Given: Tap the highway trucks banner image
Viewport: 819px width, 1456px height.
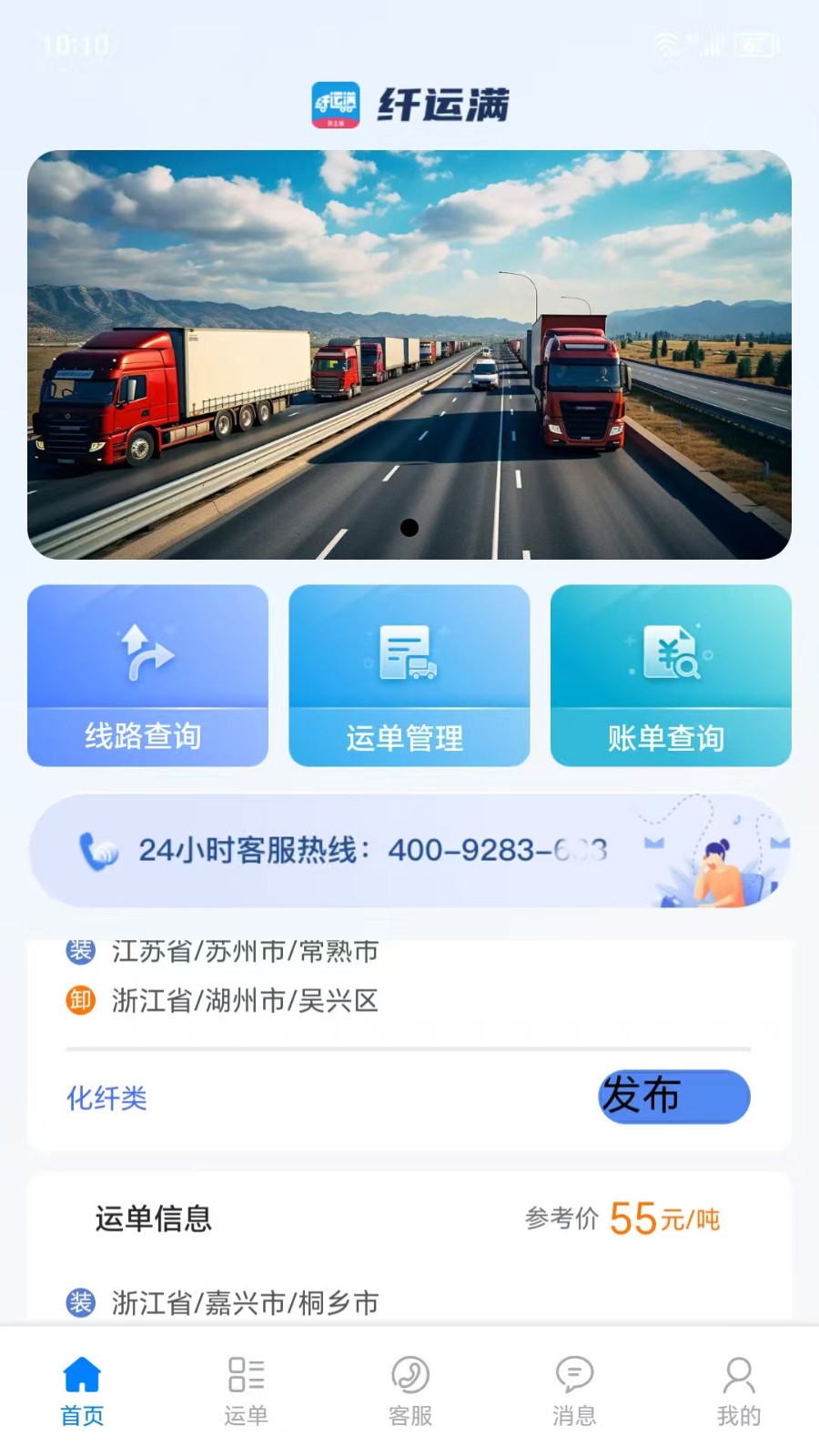Looking at the screenshot, I should (x=409, y=355).
